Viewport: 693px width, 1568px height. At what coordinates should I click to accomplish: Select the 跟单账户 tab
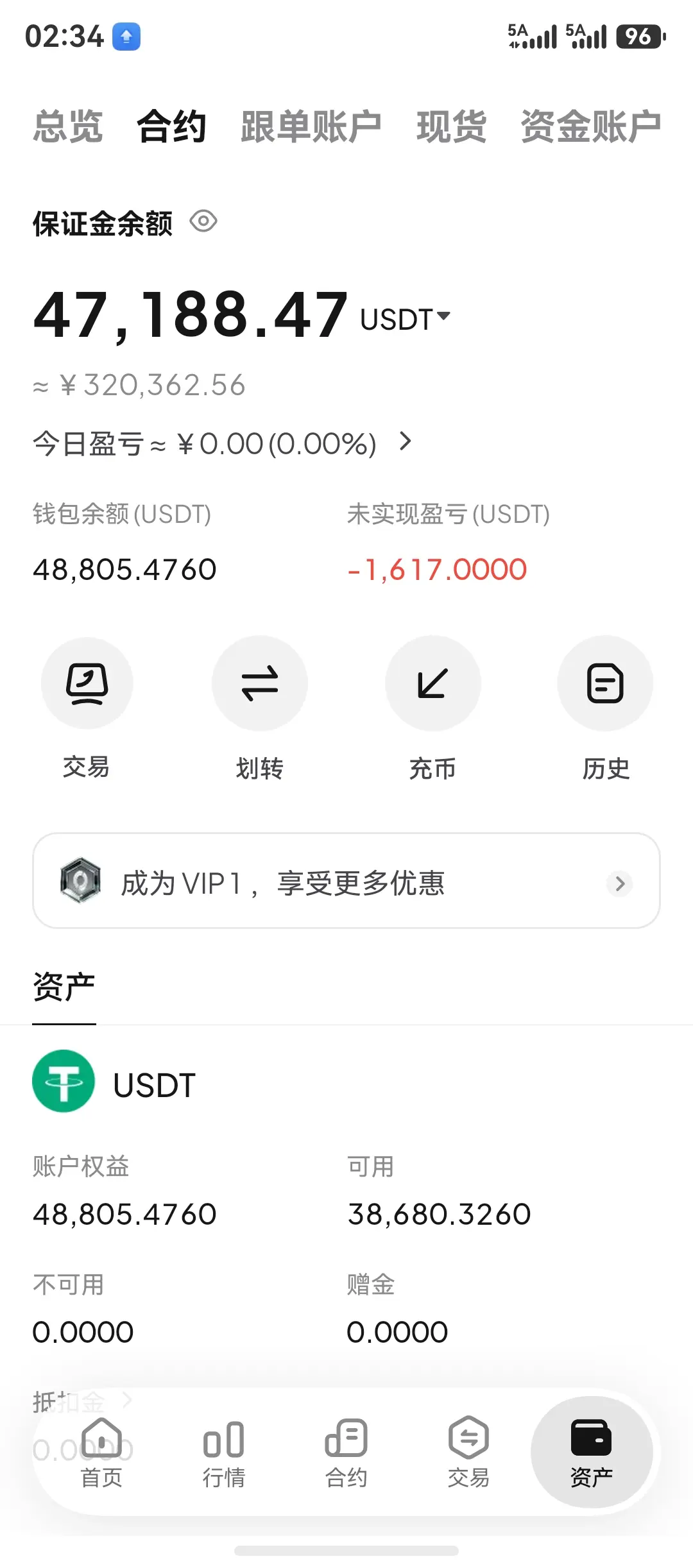tap(311, 126)
